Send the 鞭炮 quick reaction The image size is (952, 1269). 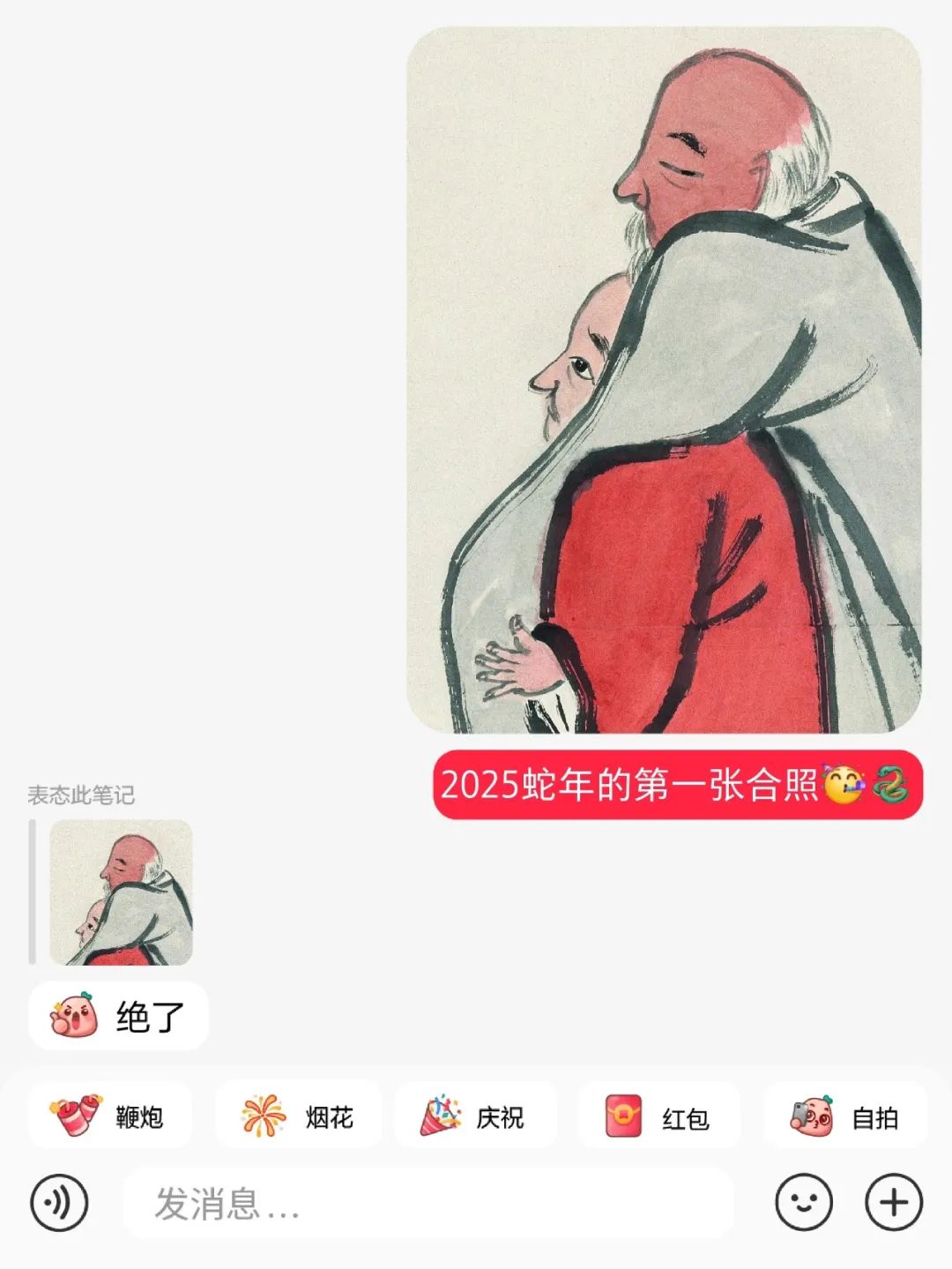pos(108,1116)
